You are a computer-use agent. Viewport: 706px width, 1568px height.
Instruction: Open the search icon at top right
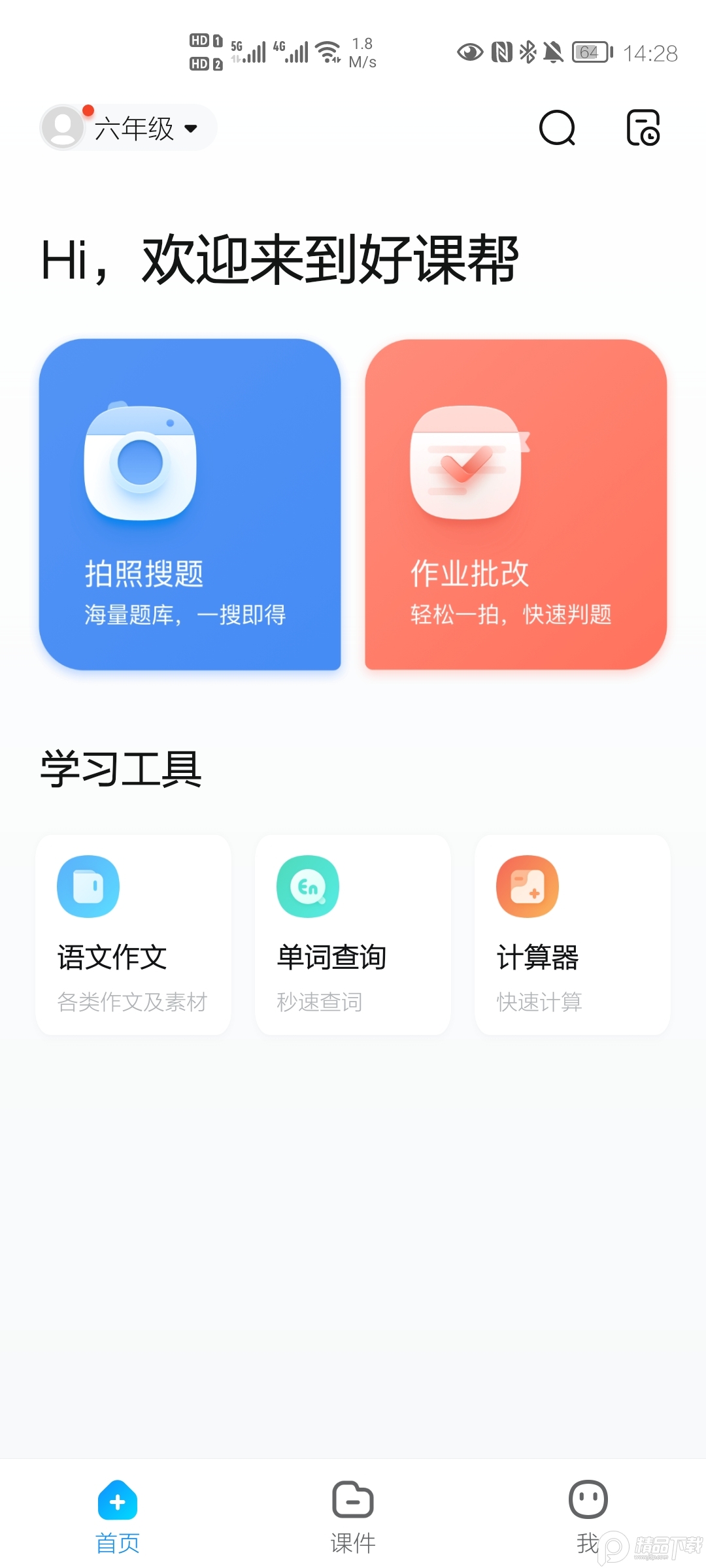(556, 128)
